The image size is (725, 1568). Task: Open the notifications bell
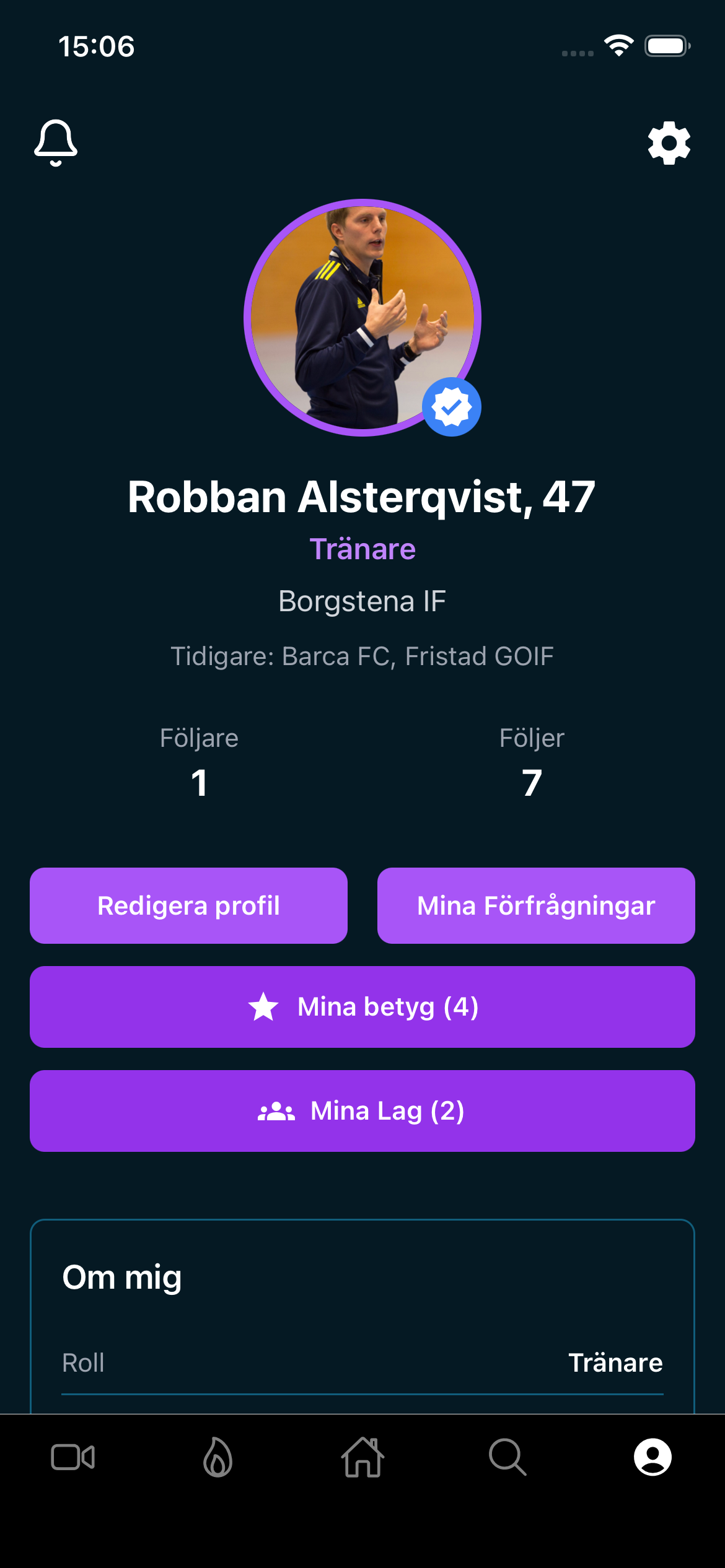56,142
